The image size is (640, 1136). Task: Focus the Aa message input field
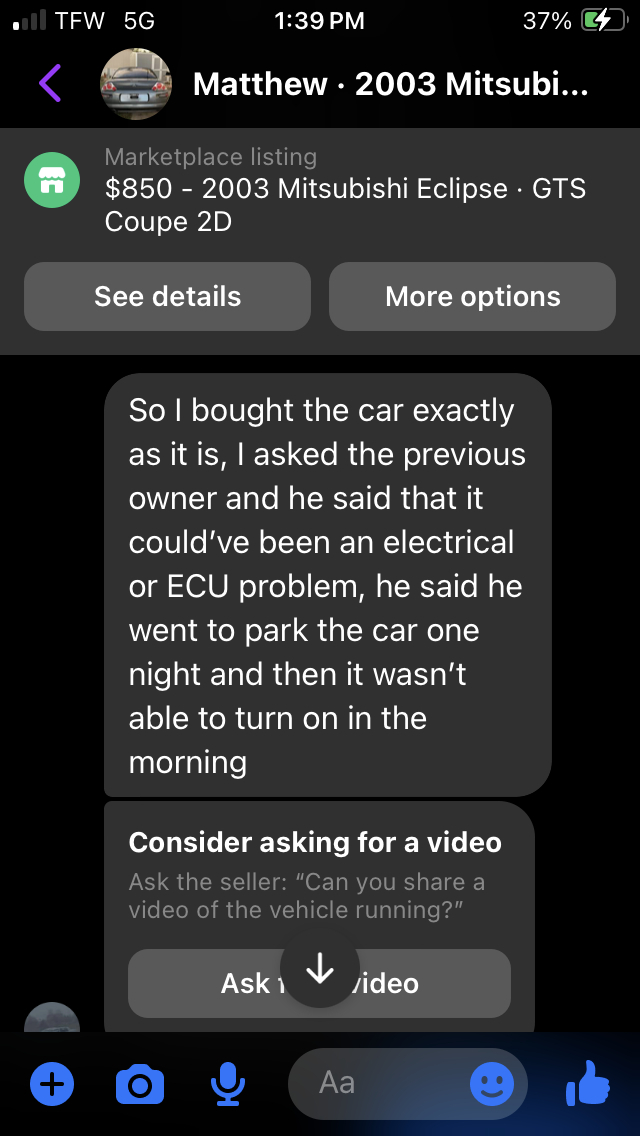pyautogui.click(x=380, y=1083)
